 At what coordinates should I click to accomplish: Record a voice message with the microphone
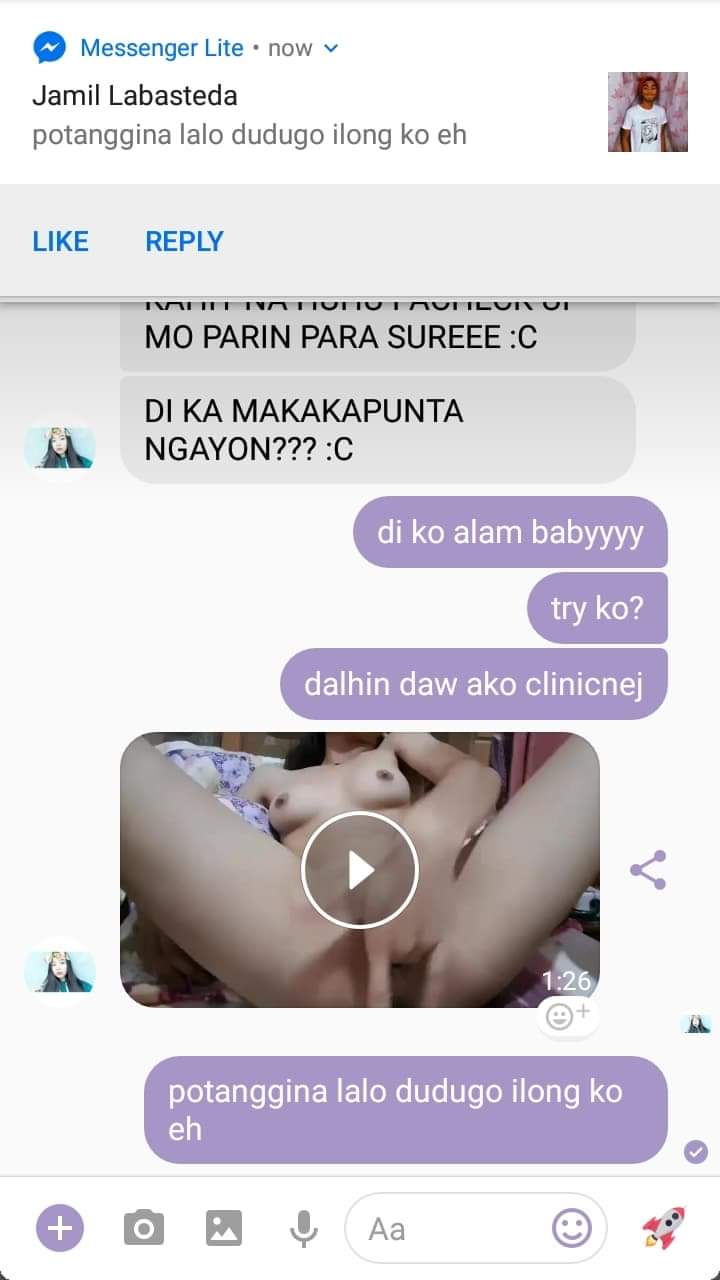304,1228
